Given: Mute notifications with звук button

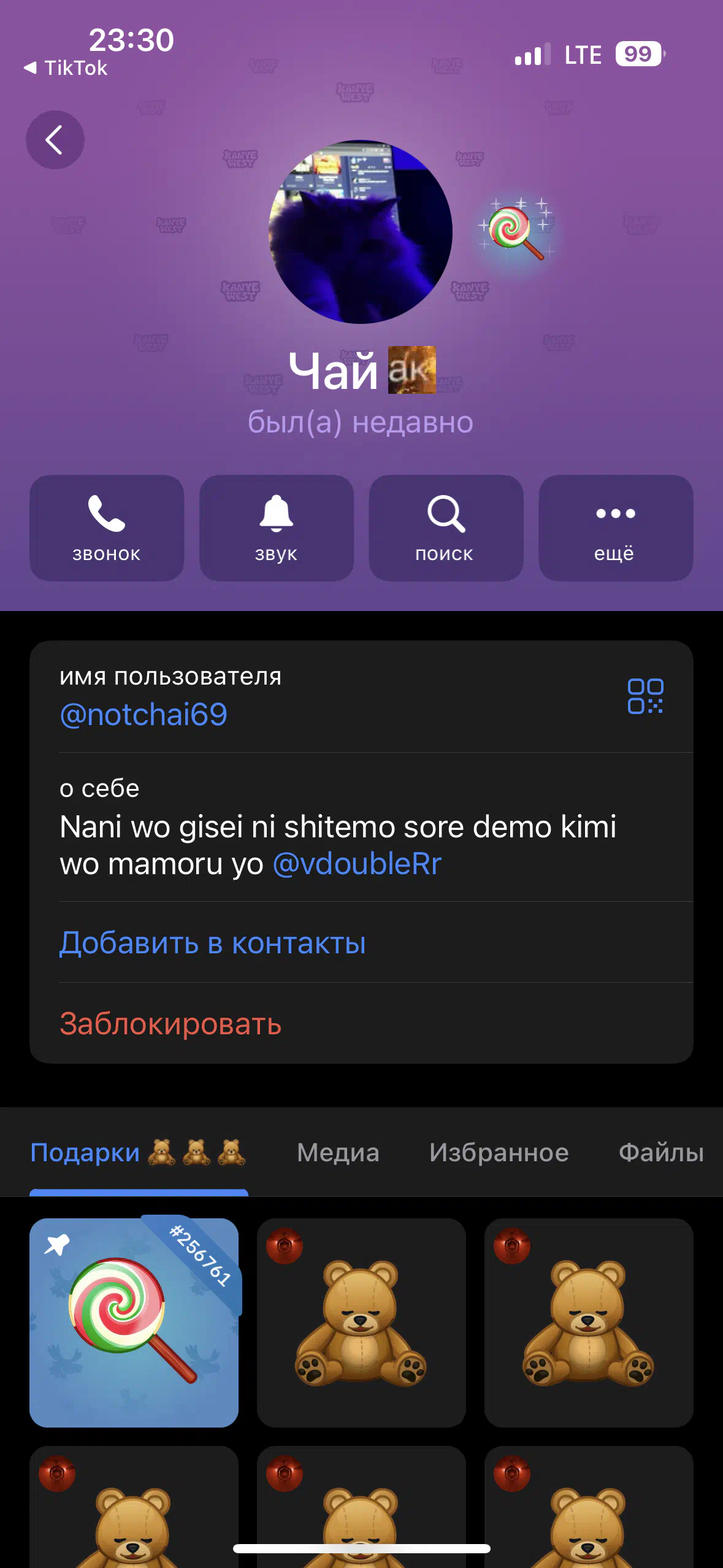Looking at the screenshot, I should pos(277,528).
